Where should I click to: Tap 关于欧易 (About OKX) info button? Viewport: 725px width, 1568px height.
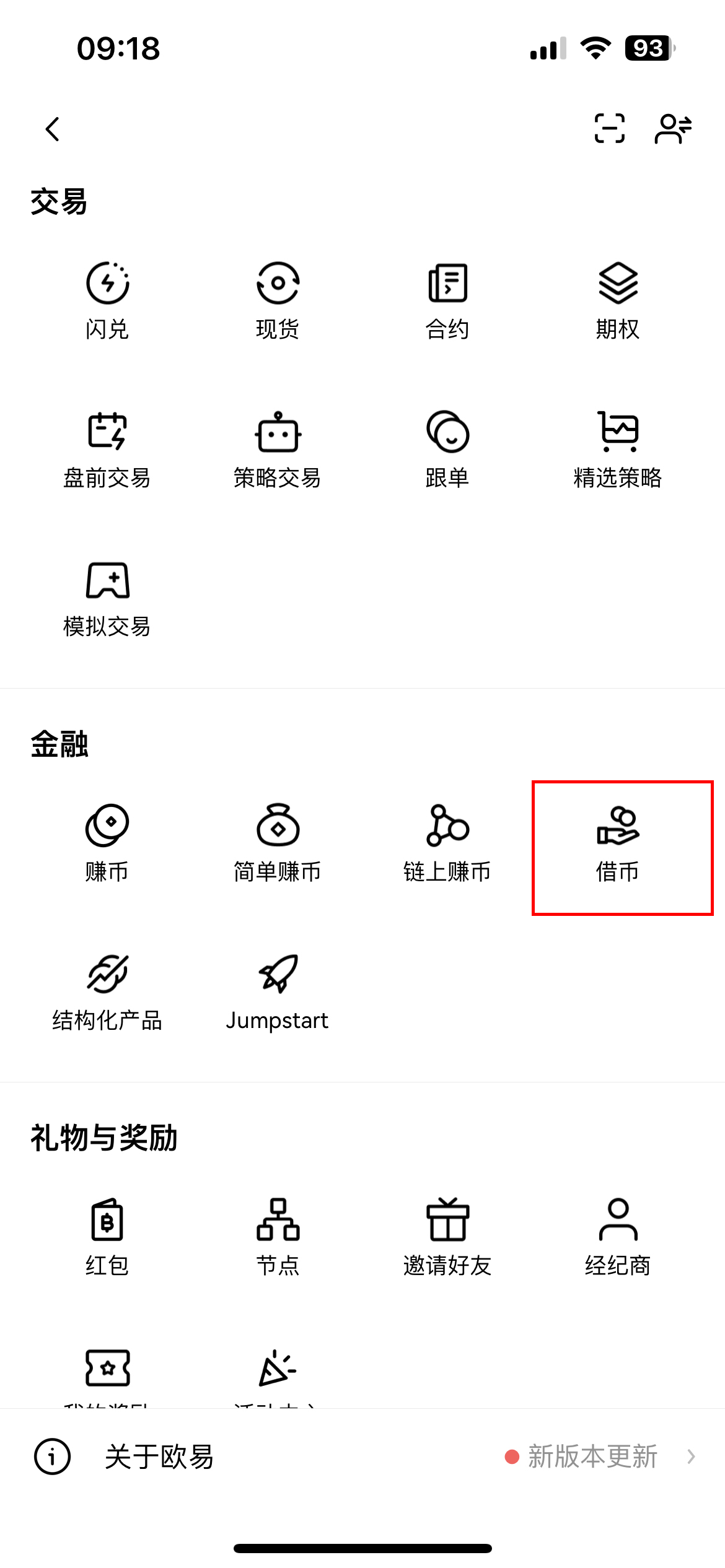[x=52, y=1458]
